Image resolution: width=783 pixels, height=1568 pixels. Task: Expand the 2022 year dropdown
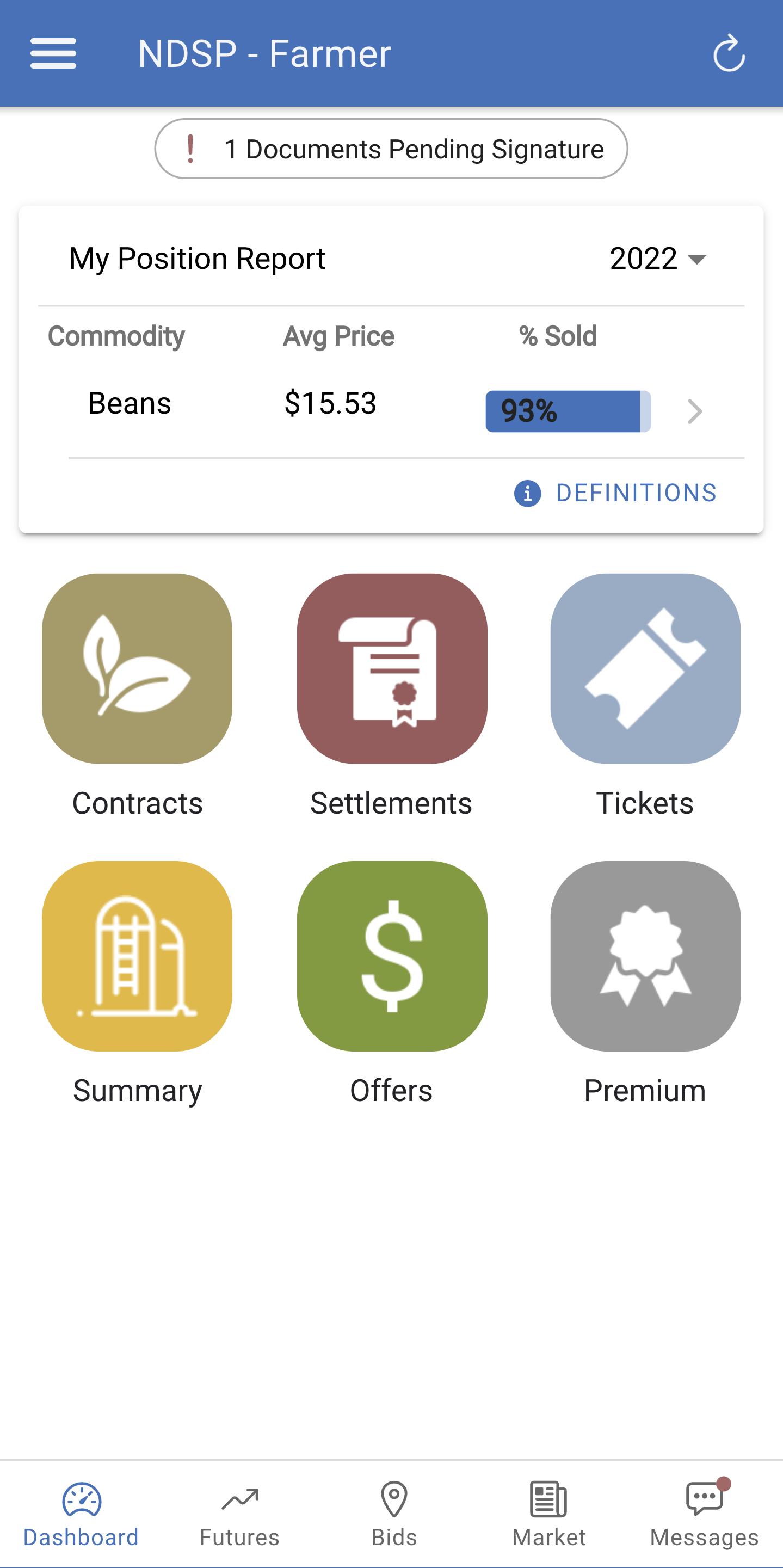pyautogui.click(x=658, y=259)
